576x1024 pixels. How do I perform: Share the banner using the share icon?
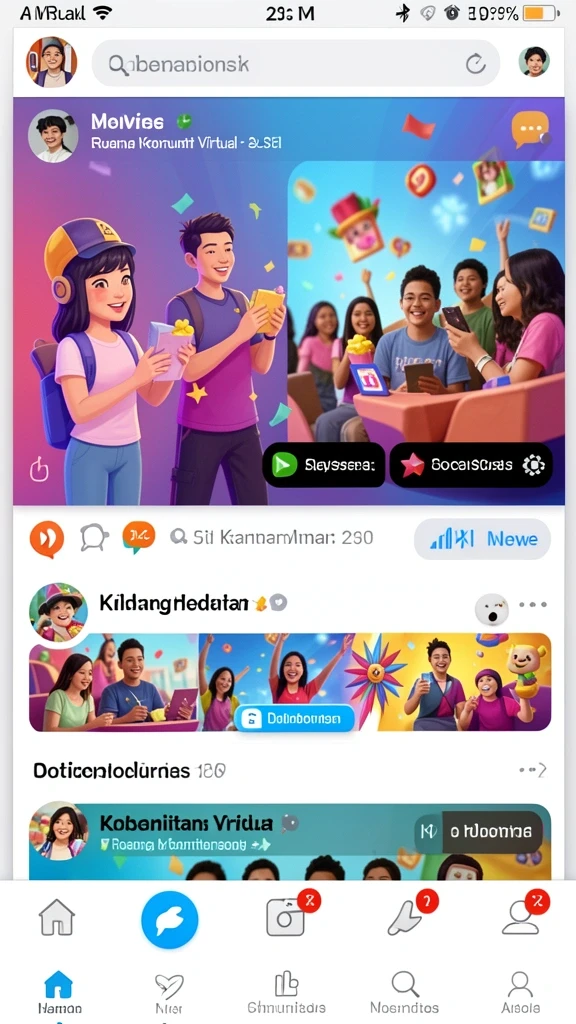(39, 468)
